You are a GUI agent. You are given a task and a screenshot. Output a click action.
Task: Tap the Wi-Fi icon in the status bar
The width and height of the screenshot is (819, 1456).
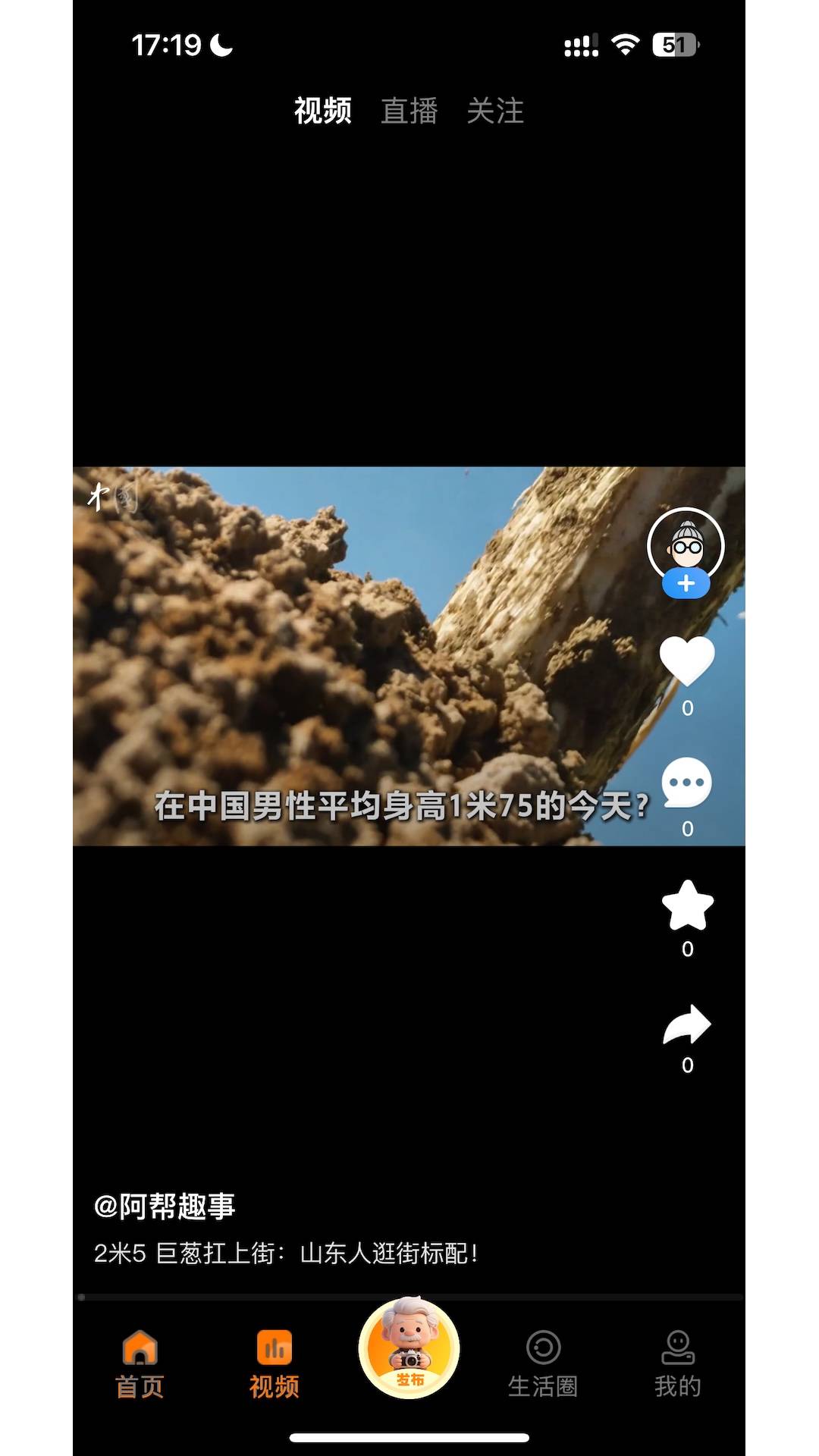tap(624, 45)
